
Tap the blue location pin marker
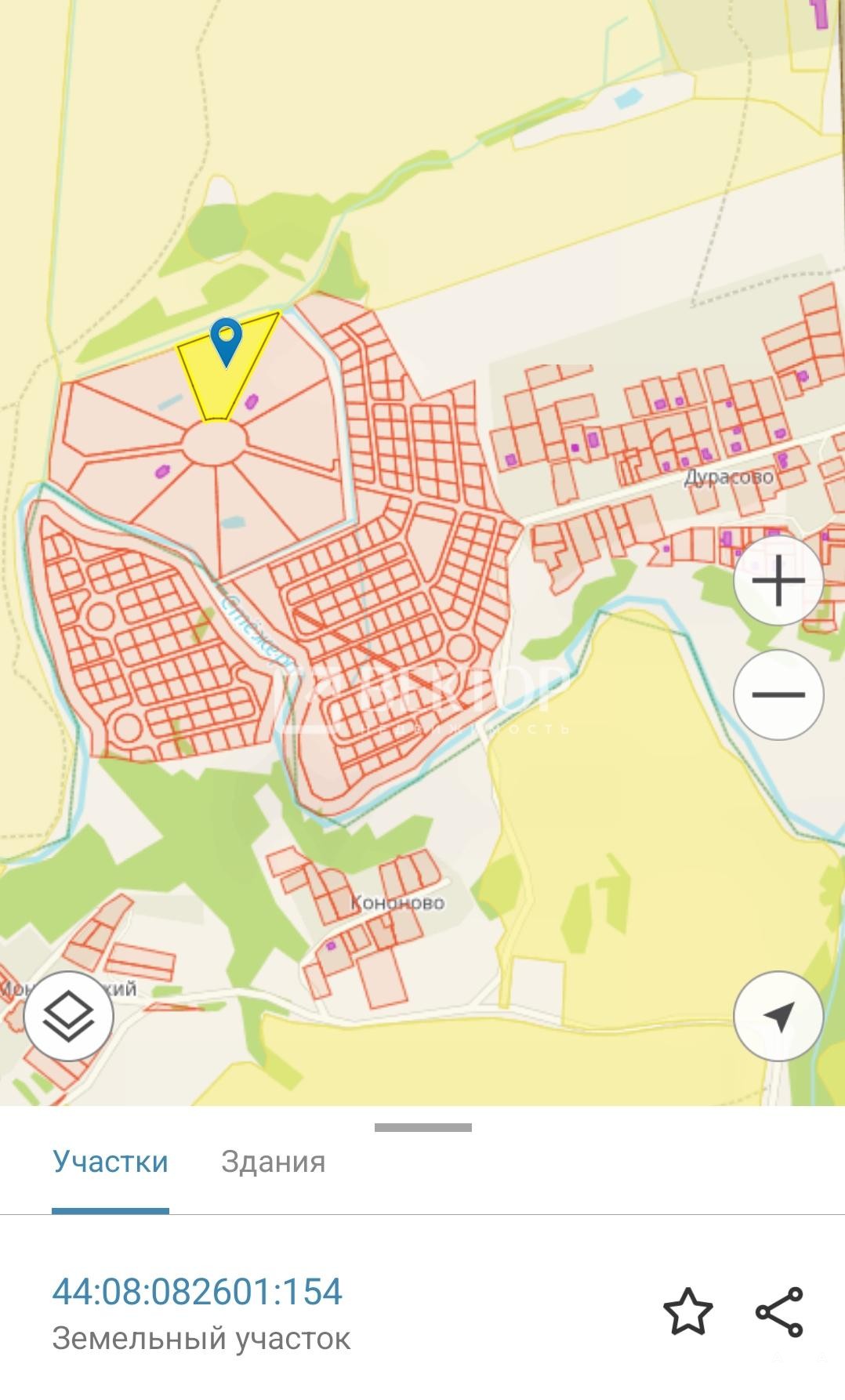pos(227,343)
